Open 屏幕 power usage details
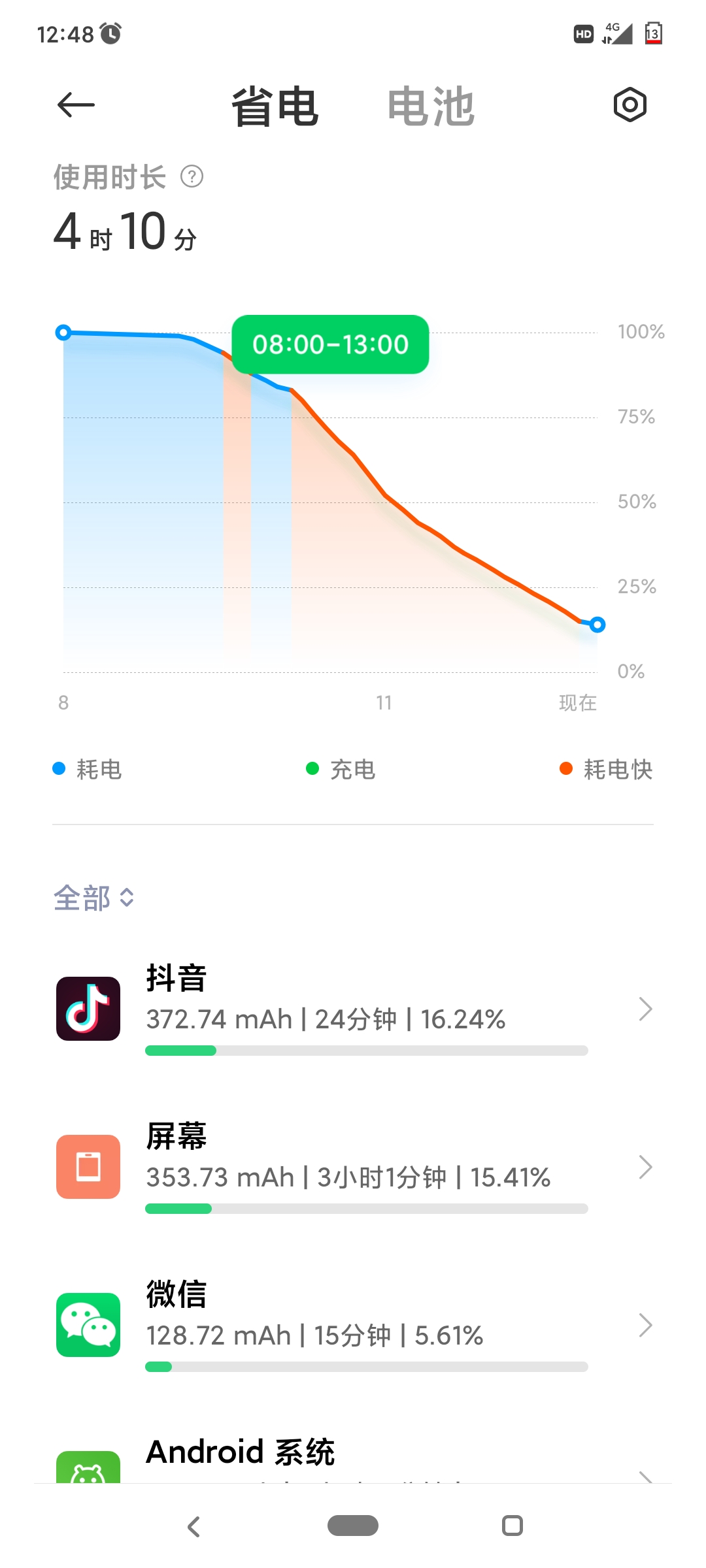Screen dimensions: 706x1568 (353, 1166)
